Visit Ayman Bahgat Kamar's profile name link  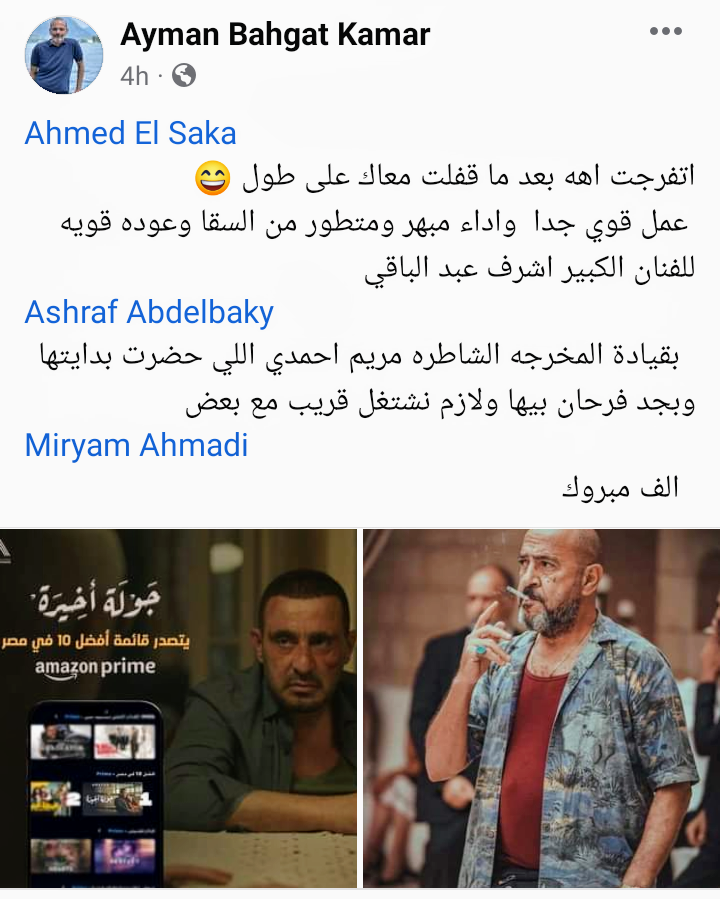[275, 35]
